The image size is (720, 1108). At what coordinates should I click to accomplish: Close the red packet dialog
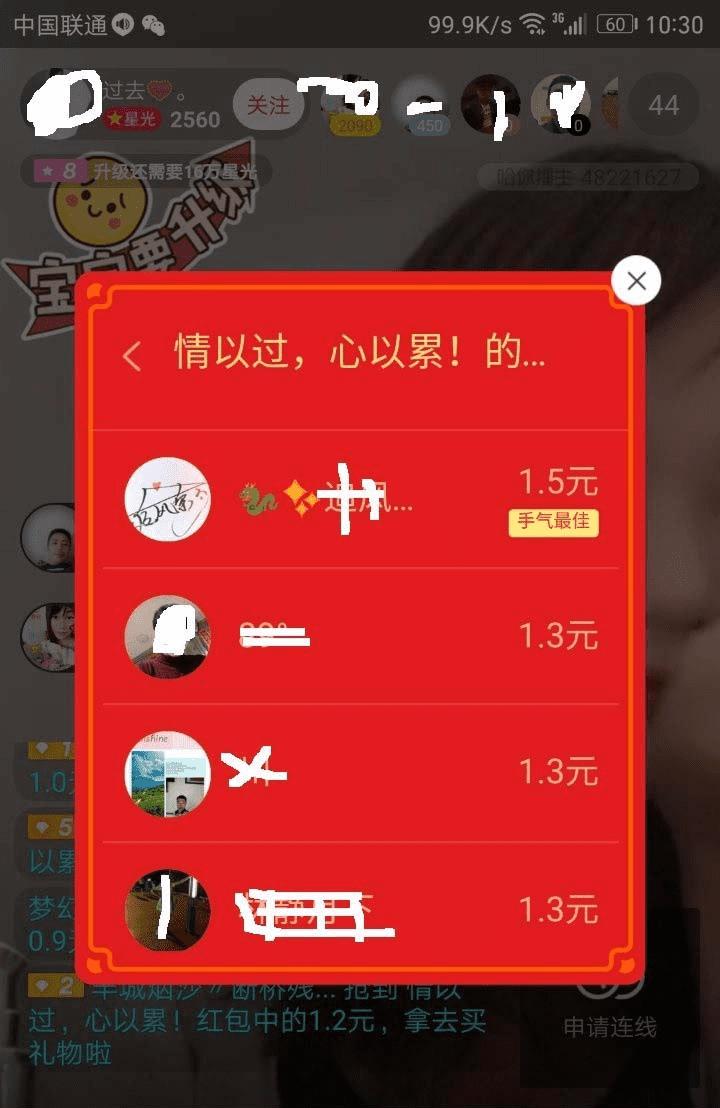tap(636, 281)
